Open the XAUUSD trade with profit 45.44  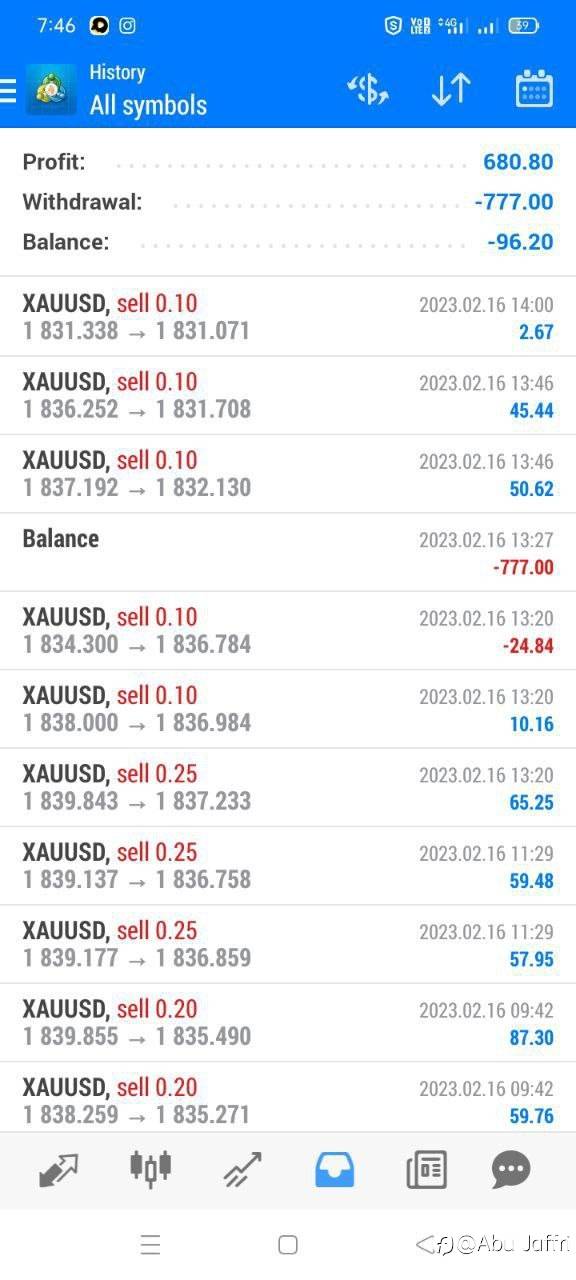point(288,395)
